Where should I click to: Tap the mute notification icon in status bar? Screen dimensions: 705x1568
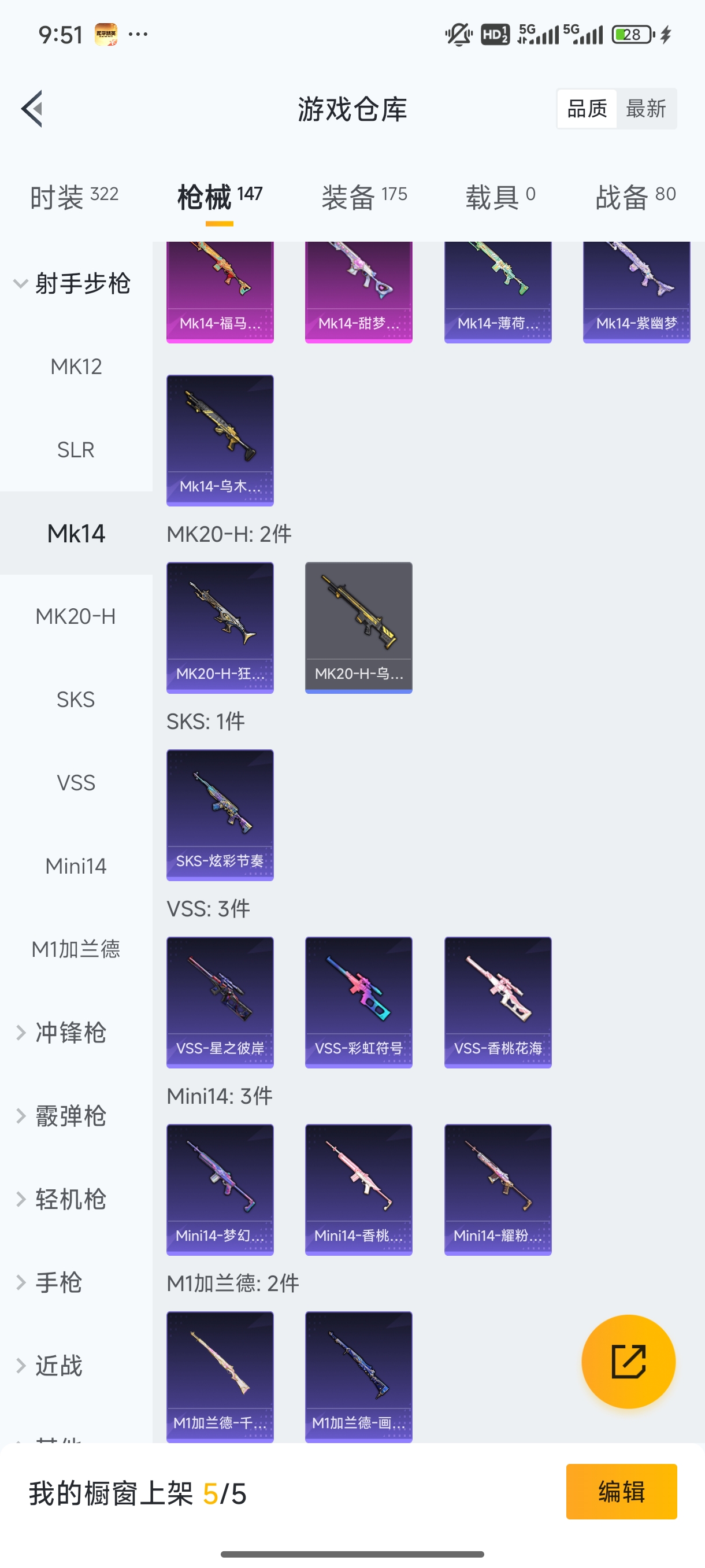coord(458,35)
